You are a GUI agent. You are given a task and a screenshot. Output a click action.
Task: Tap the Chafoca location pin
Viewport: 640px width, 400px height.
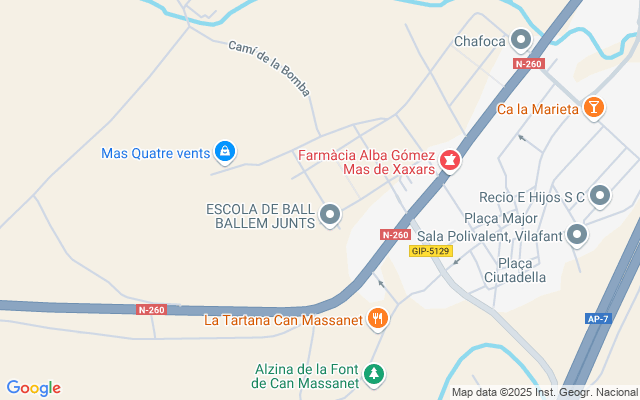520,41
